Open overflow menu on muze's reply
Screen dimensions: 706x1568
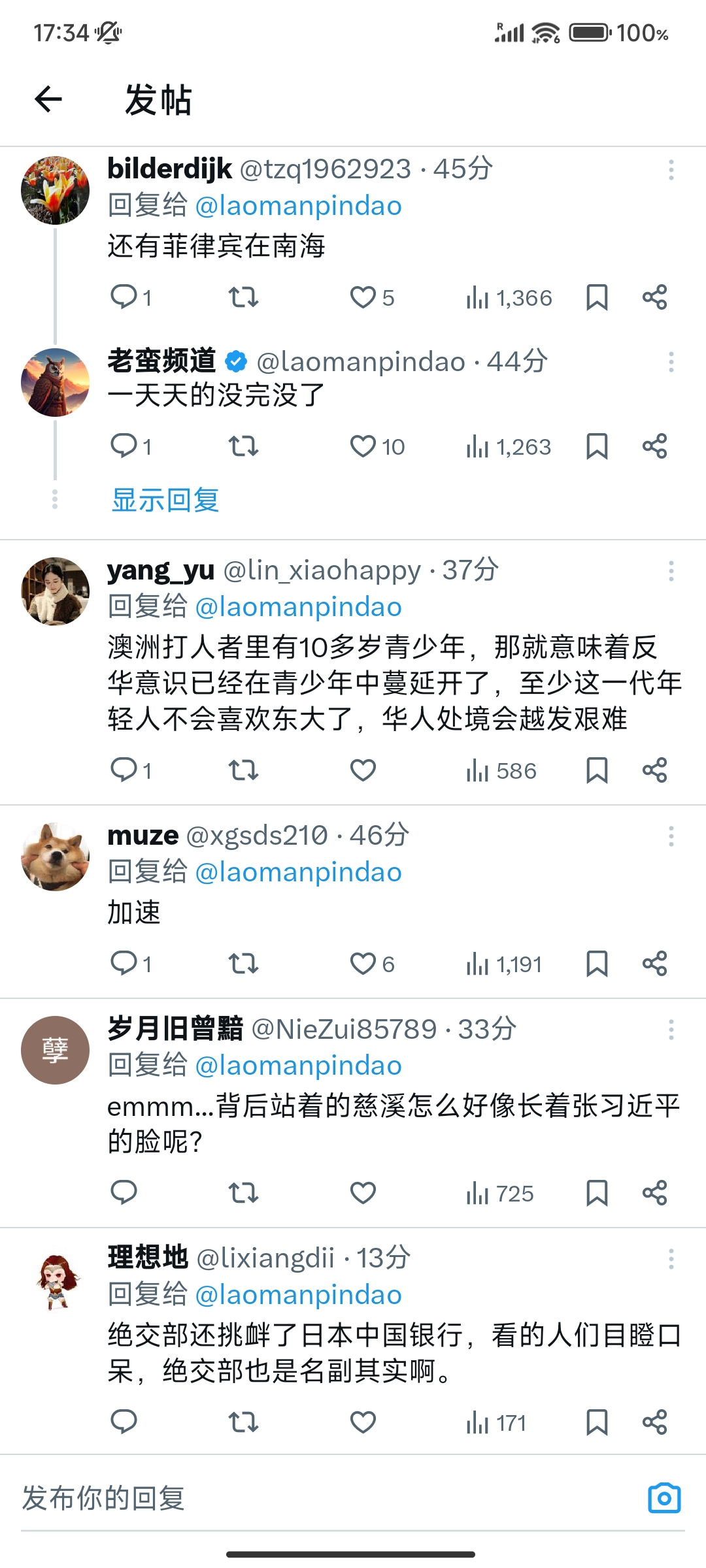point(671,836)
